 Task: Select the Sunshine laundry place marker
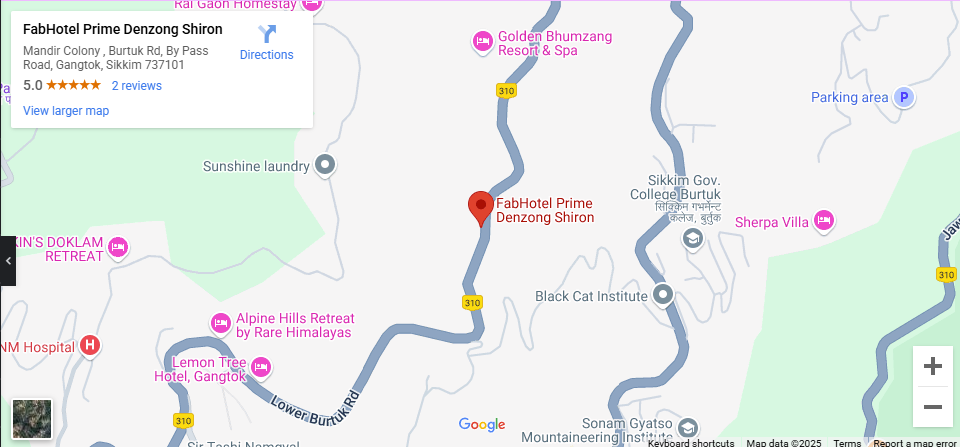325,165
